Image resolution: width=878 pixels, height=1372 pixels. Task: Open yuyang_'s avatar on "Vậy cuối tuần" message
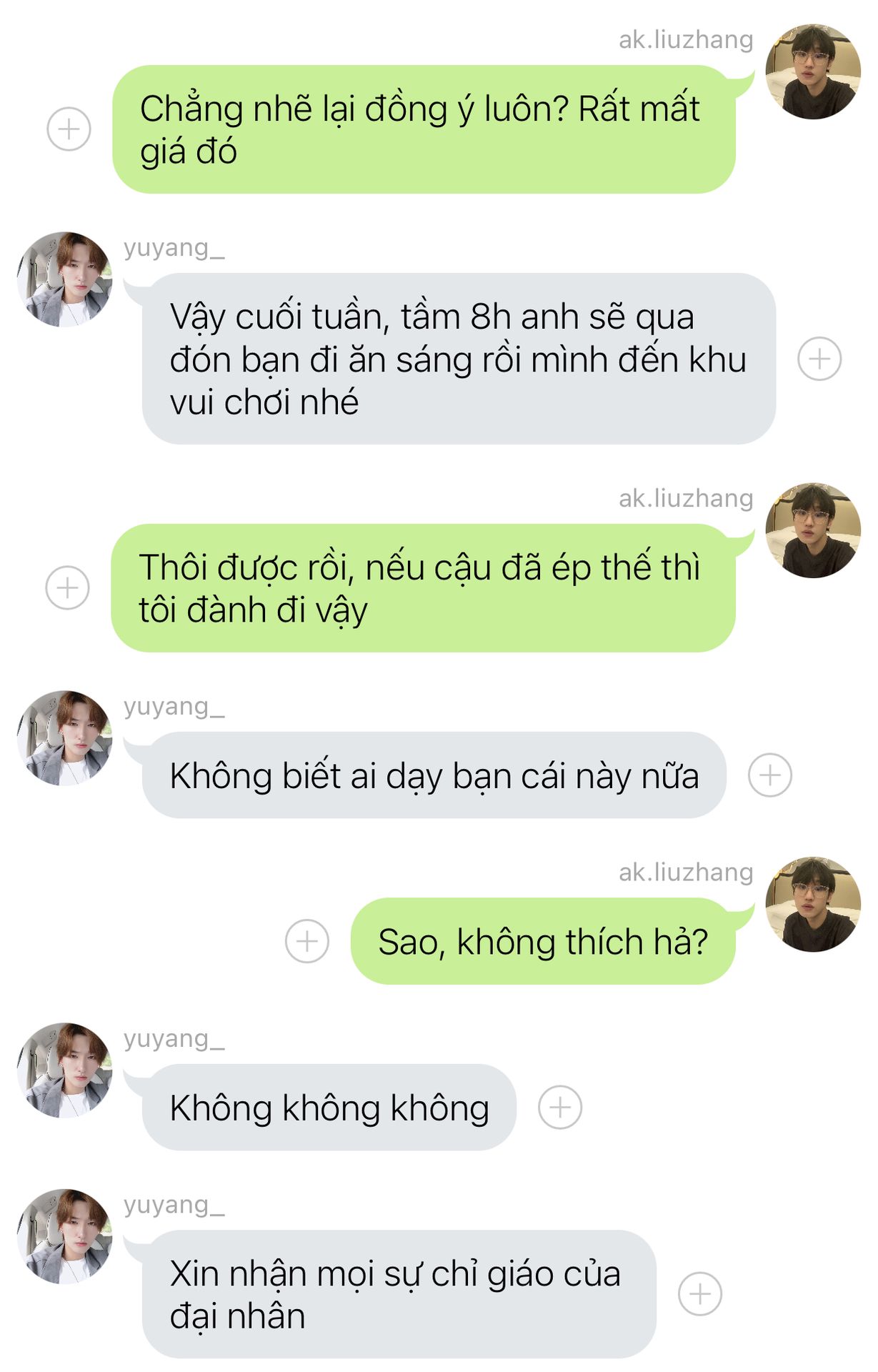click(x=65, y=279)
